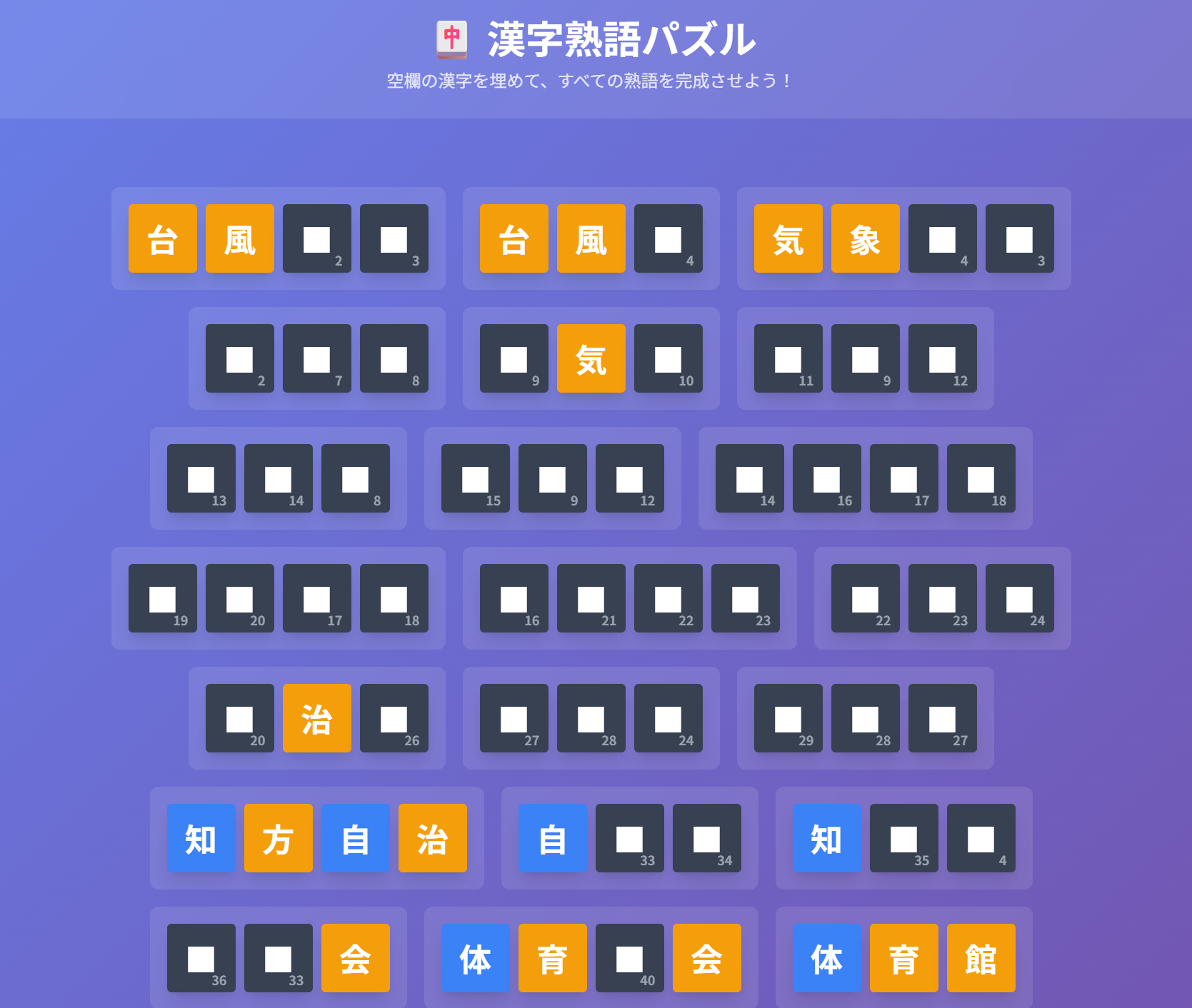Screen dimensions: 1192x1008
Task: Tap the blank cell numbered 15
Action: tap(475, 478)
